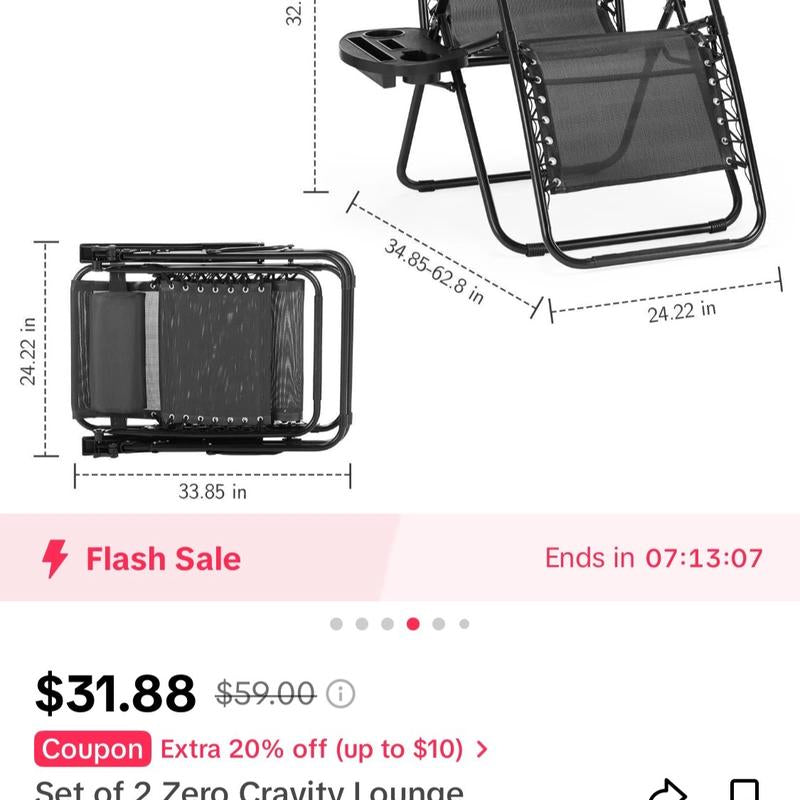This screenshot has width=800, height=800.
Task: Share this lounge chair listing
Action: [668, 790]
